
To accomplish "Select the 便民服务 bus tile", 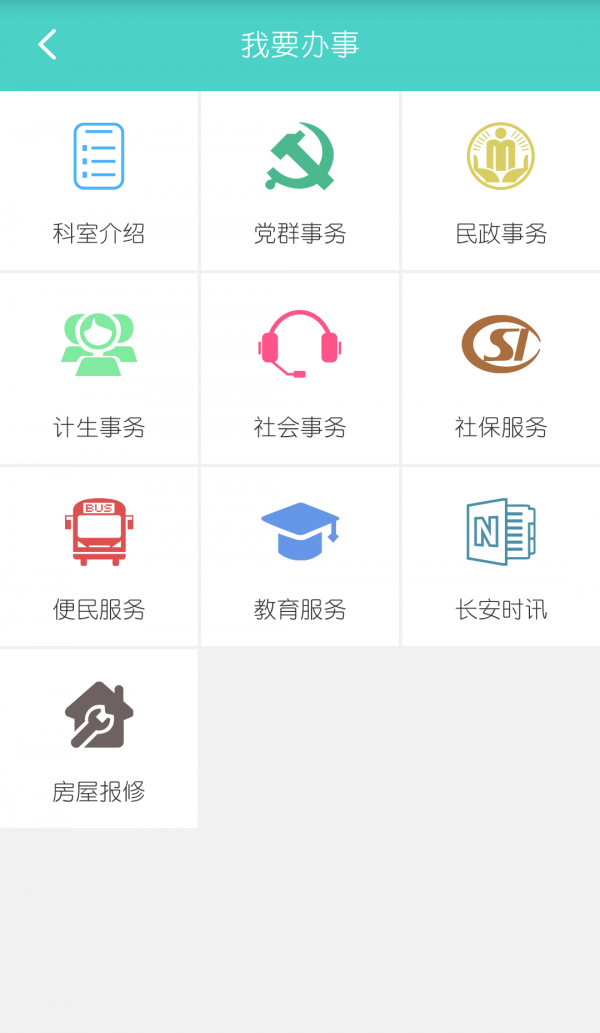I will click(x=99, y=557).
